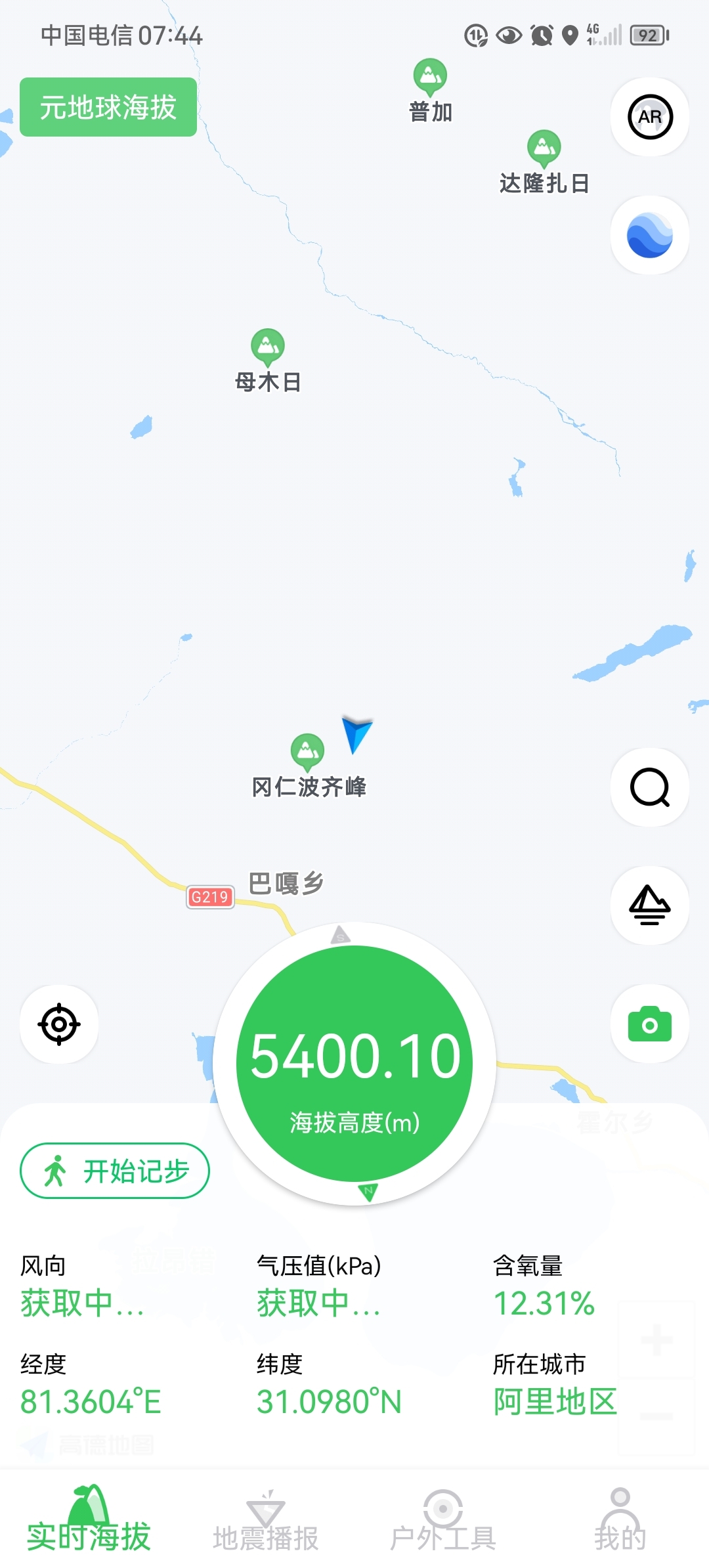The height and width of the screenshot is (1568, 709).
Task: Tap the blue globe earth icon
Action: click(649, 235)
